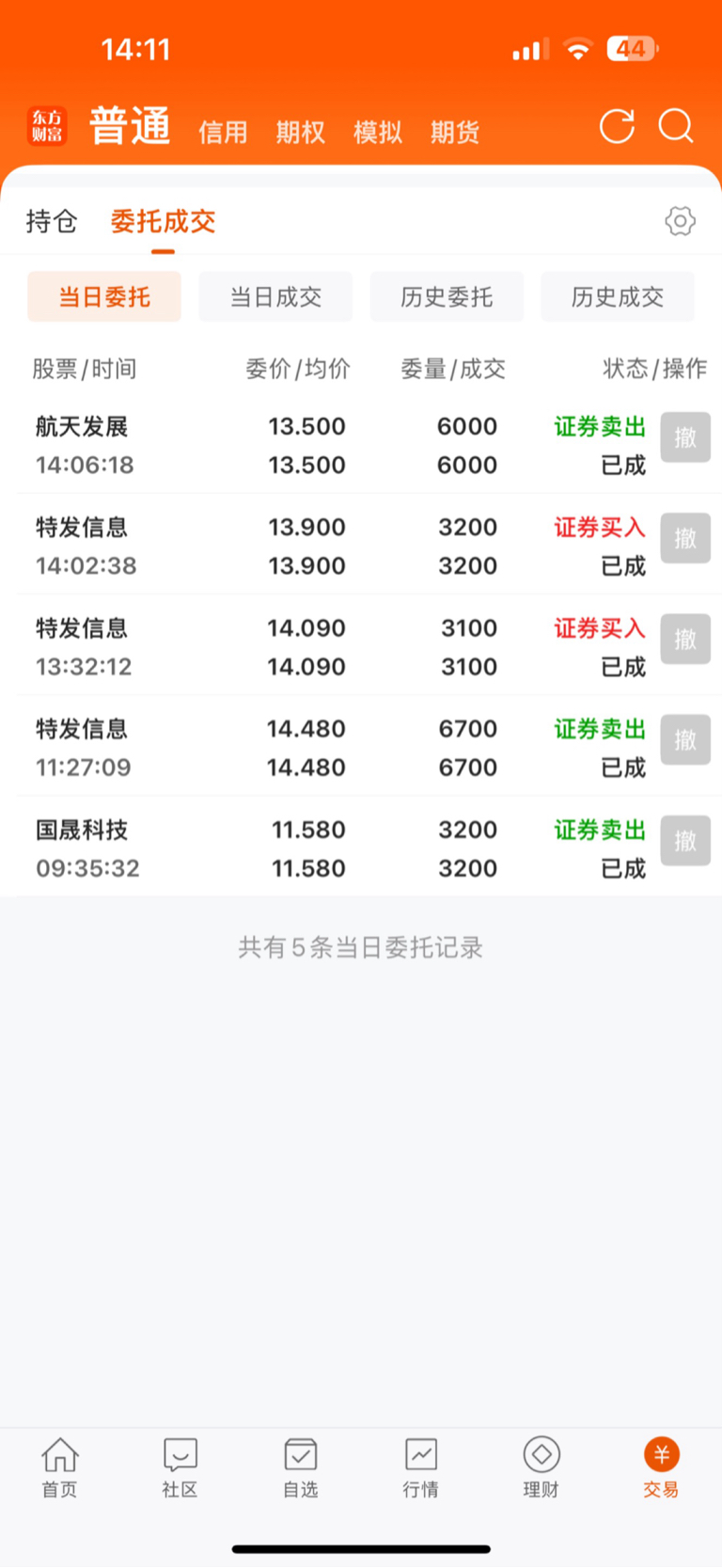This screenshot has height=1568, width=722.
Task: Select the 当日成交 filter
Action: [275, 297]
